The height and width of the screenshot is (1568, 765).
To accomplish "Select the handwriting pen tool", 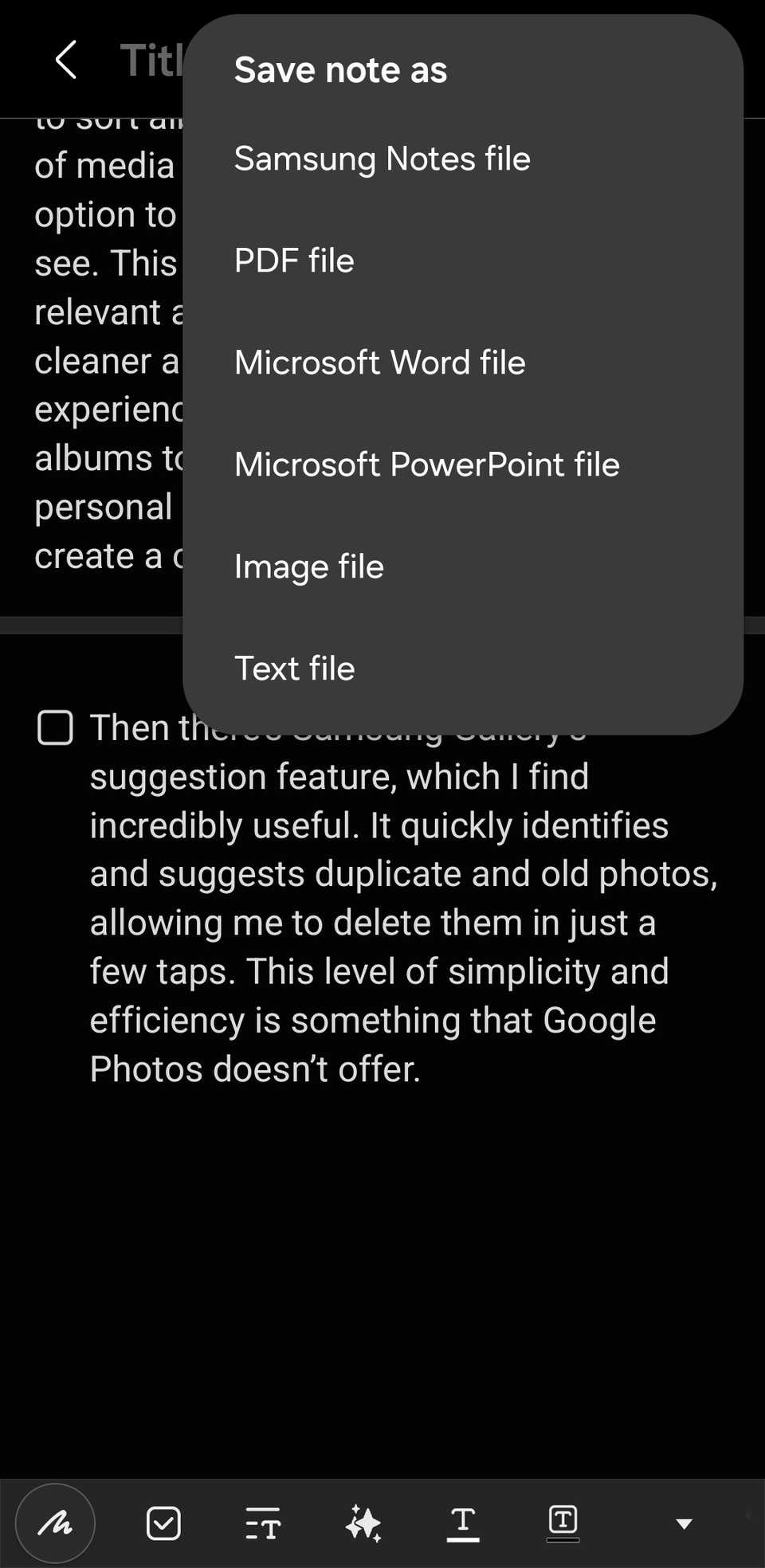I will (x=54, y=1522).
